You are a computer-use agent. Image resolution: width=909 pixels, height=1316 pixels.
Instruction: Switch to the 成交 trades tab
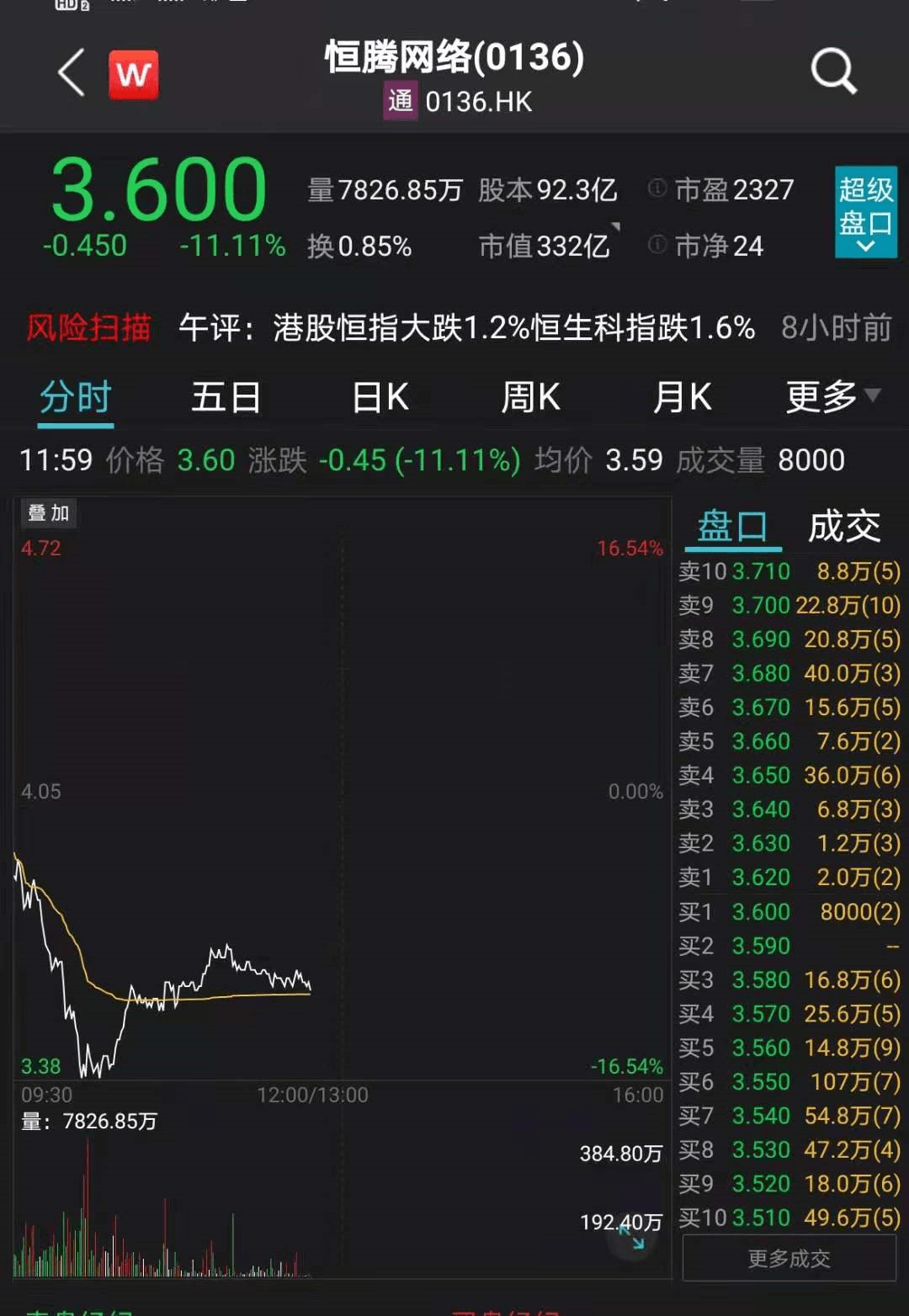tap(843, 528)
